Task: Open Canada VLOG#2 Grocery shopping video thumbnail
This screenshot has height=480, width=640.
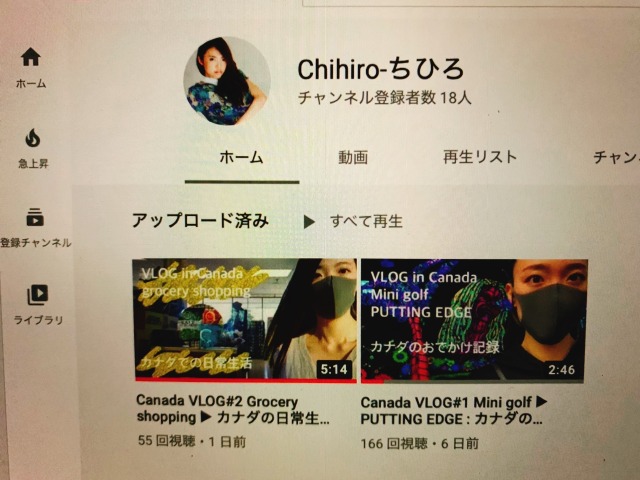Action: (x=244, y=319)
